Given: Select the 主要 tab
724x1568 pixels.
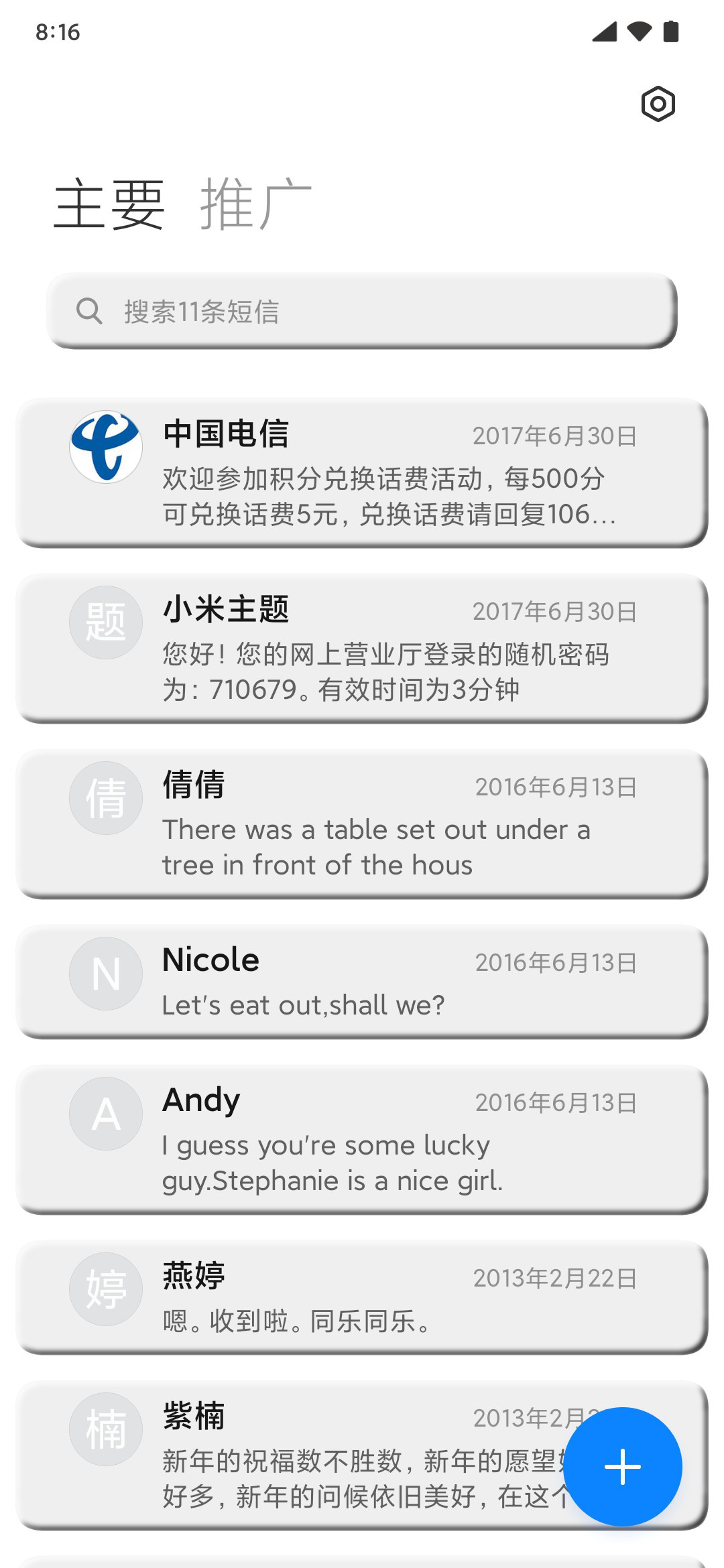Looking at the screenshot, I should (x=109, y=204).
